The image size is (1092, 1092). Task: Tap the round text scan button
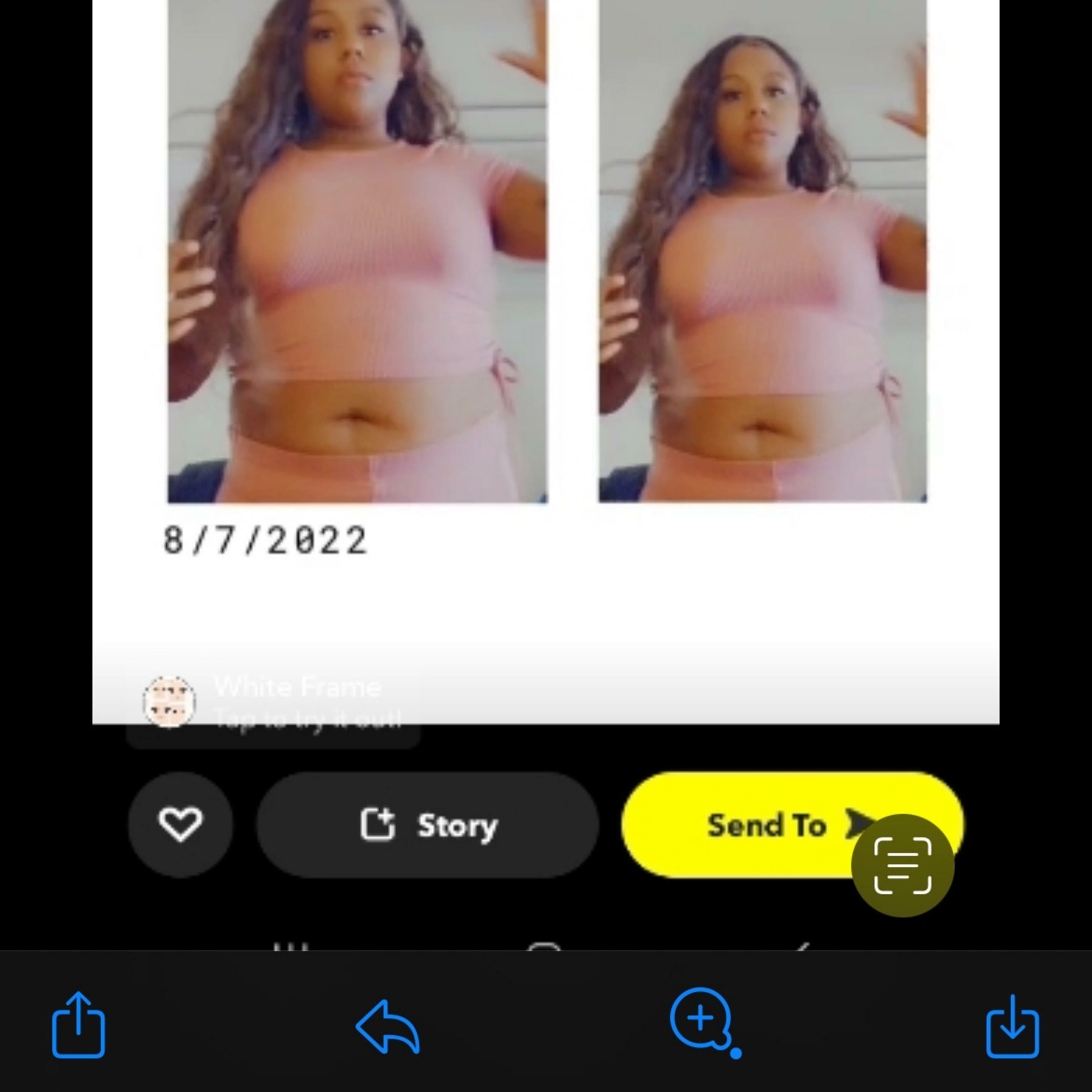point(902,866)
